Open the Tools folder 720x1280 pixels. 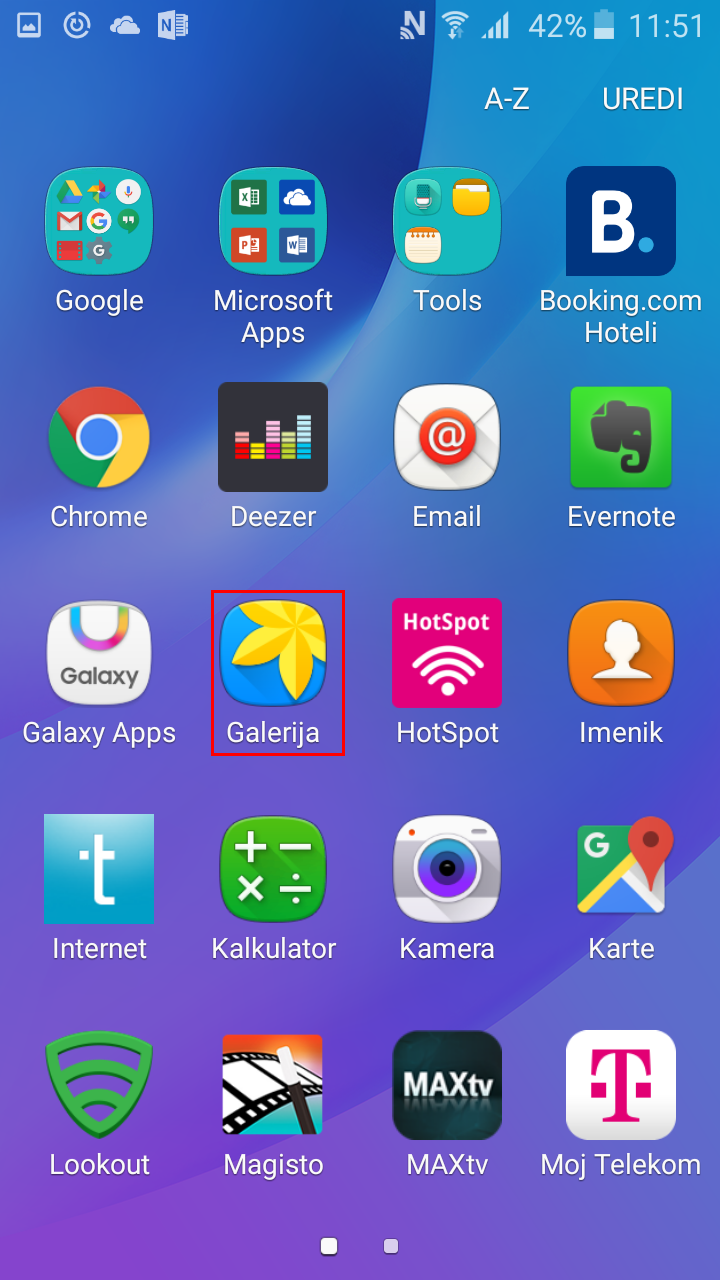447,222
